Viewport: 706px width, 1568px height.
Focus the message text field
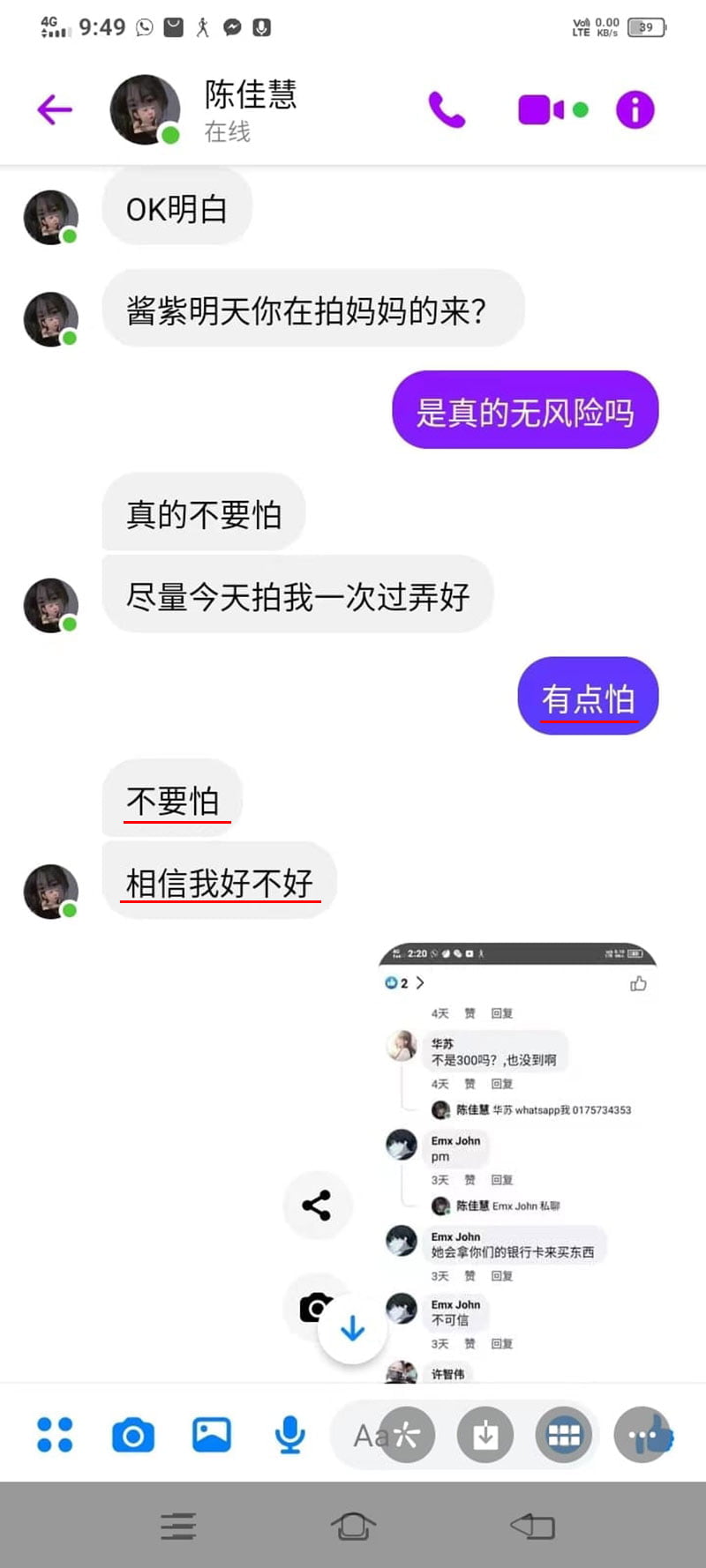[x=369, y=1437]
